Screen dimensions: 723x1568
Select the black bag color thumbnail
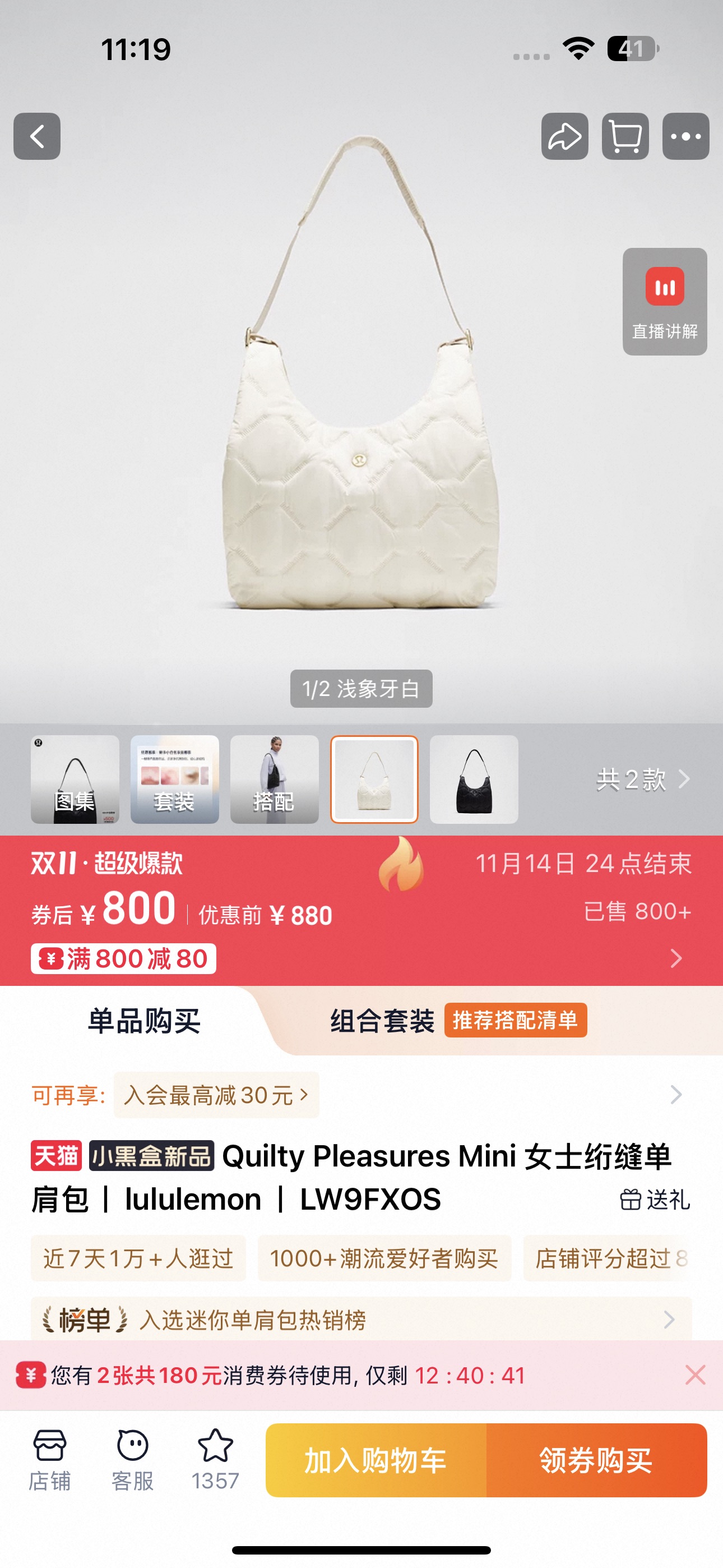click(474, 779)
